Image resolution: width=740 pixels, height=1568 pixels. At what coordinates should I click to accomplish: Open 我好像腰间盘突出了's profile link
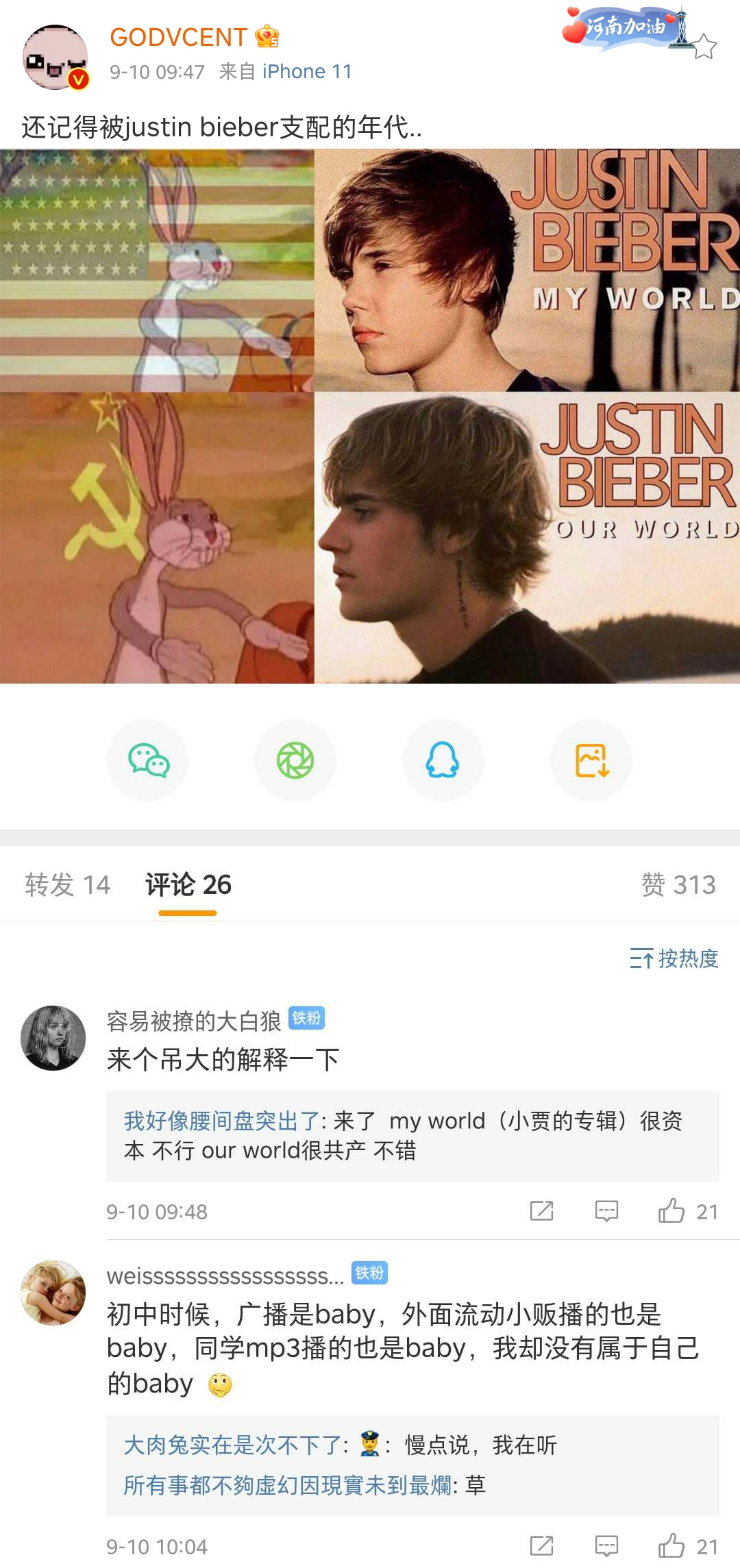coord(221,1121)
